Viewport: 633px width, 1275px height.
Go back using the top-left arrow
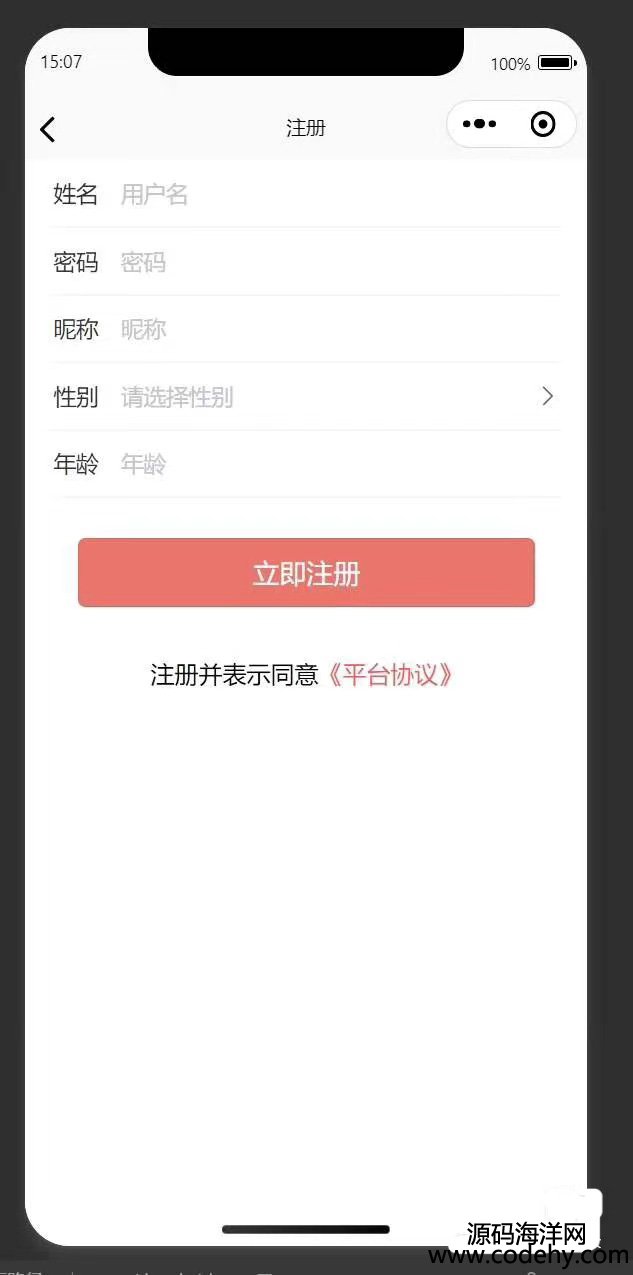pyautogui.click(x=47, y=129)
